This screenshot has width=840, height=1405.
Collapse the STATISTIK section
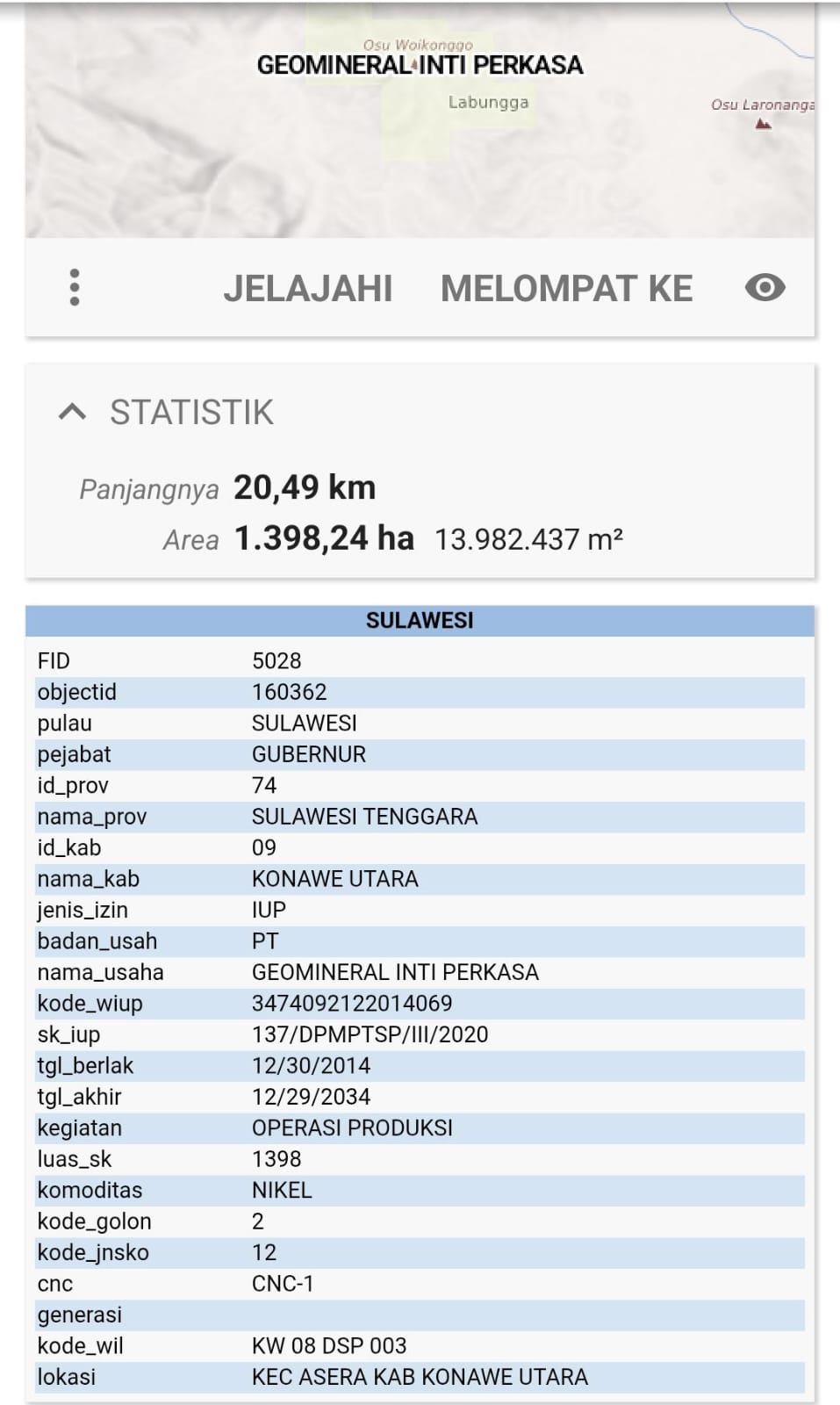pyautogui.click(x=73, y=412)
